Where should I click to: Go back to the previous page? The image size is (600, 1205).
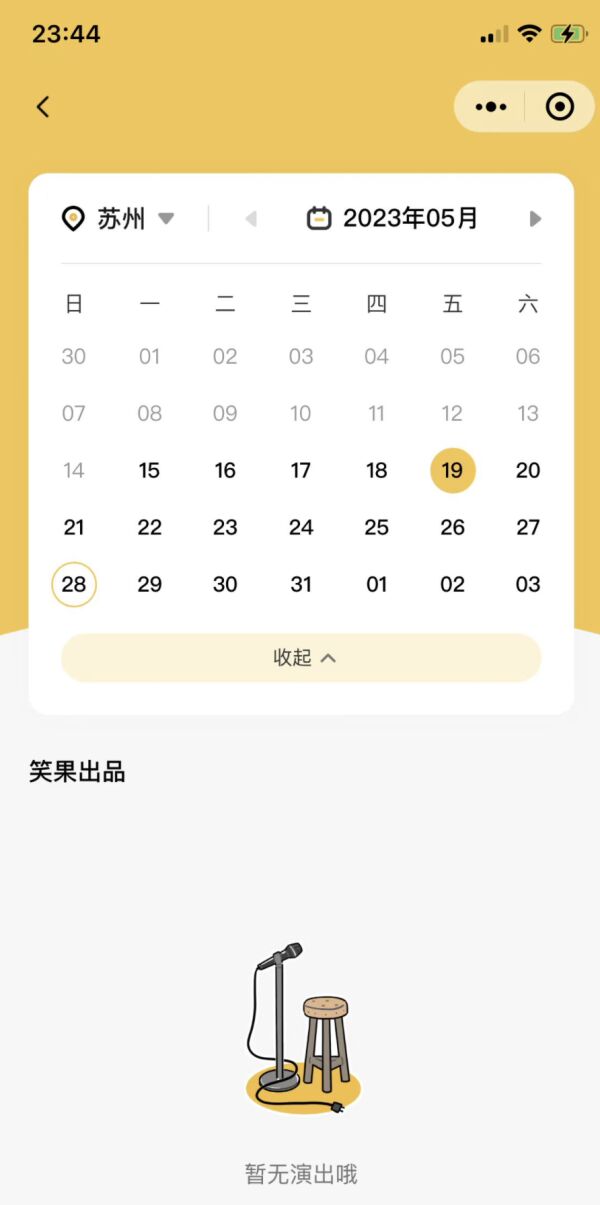43,107
